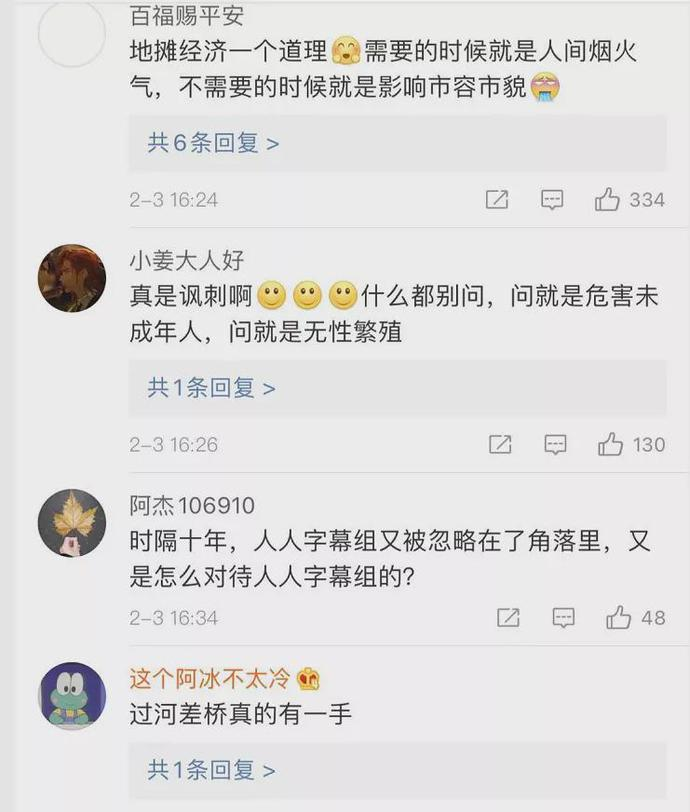This screenshot has height=812, width=690.
Task: Like 百福赐平安's comment
Action: pyautogui.click(x=607, y=200)
